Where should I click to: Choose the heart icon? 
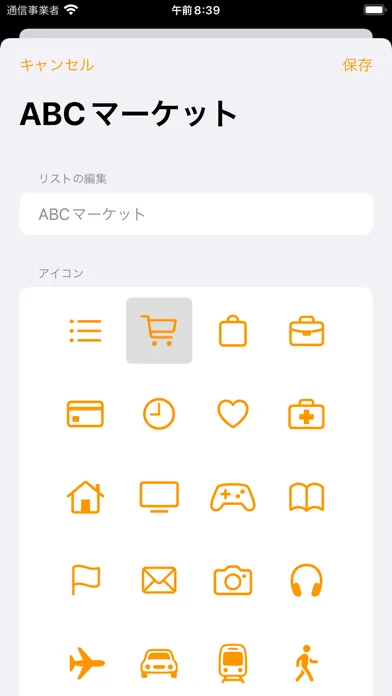tap(233, 414)
